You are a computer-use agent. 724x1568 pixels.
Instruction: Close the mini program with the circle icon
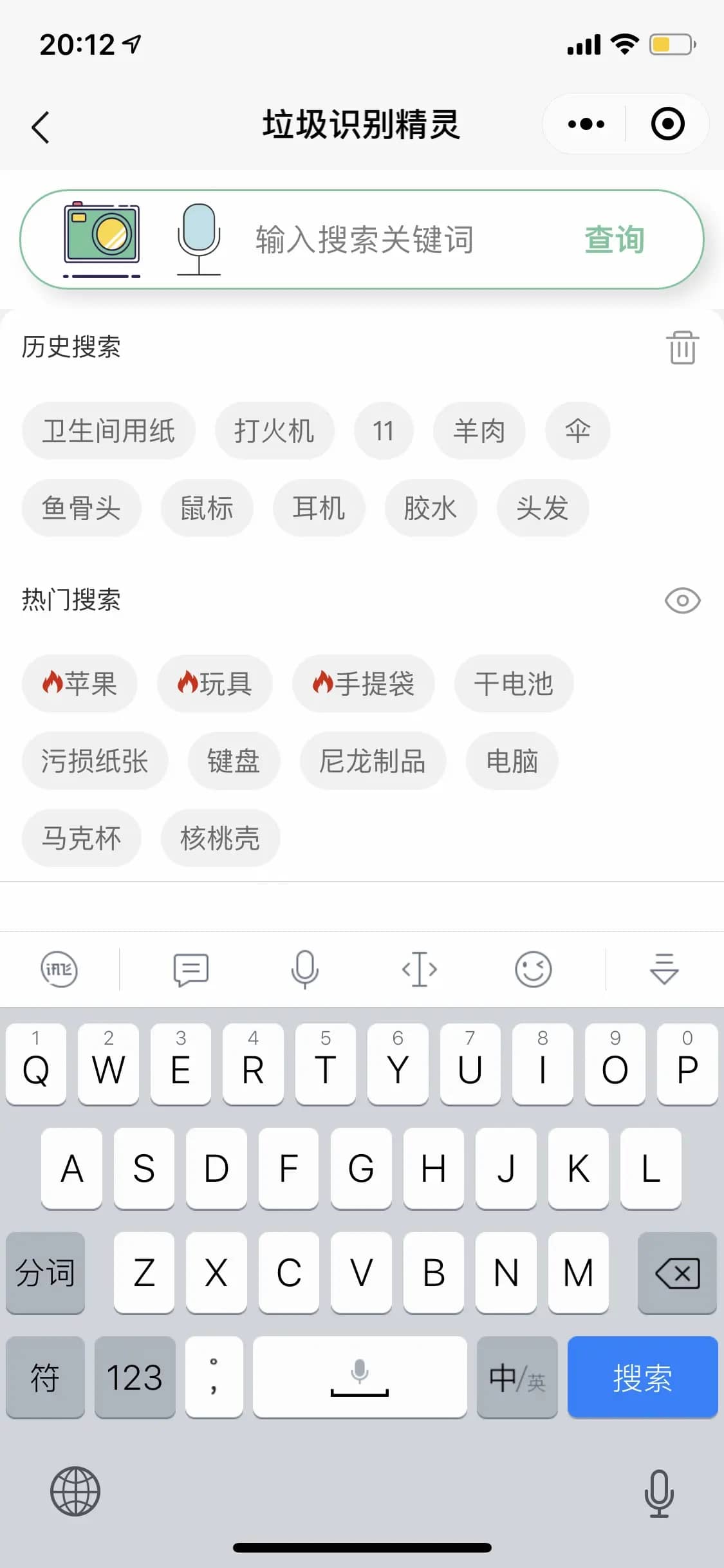667,124
